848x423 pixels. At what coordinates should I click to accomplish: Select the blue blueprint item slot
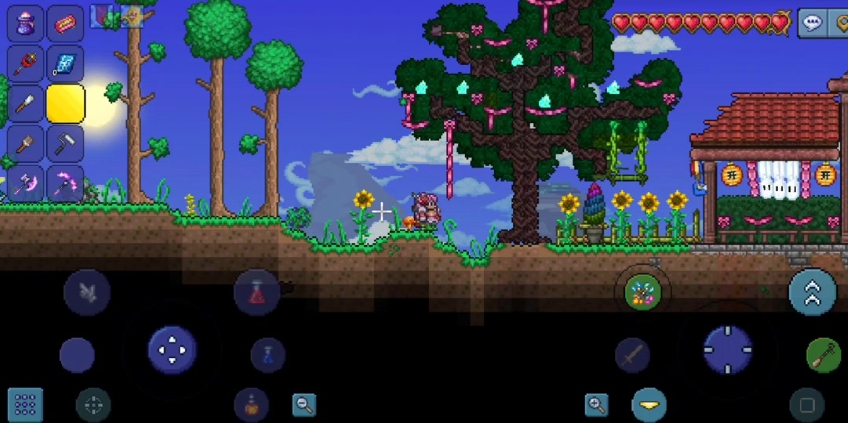click(x=65, y=63)
